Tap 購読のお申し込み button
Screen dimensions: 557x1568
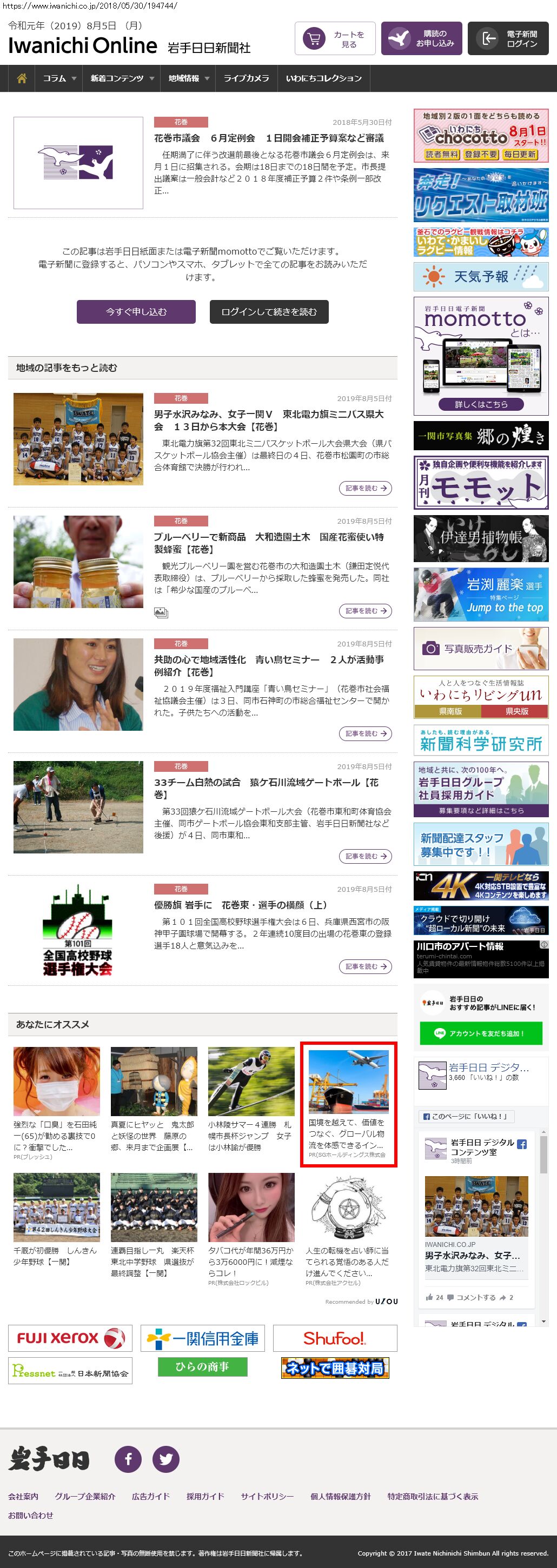click(421, 39)
